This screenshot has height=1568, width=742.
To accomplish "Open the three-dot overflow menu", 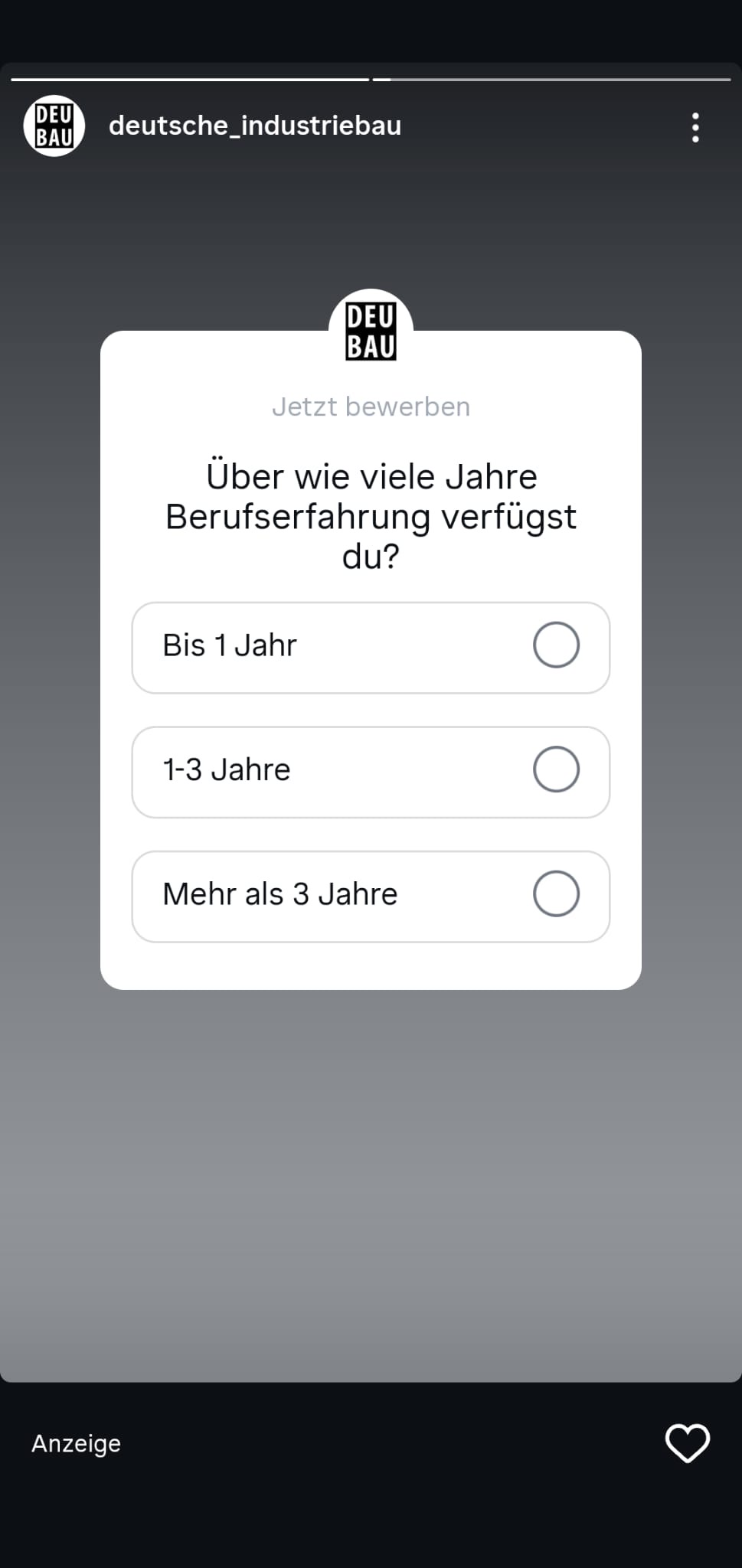I will click(695, 127).
